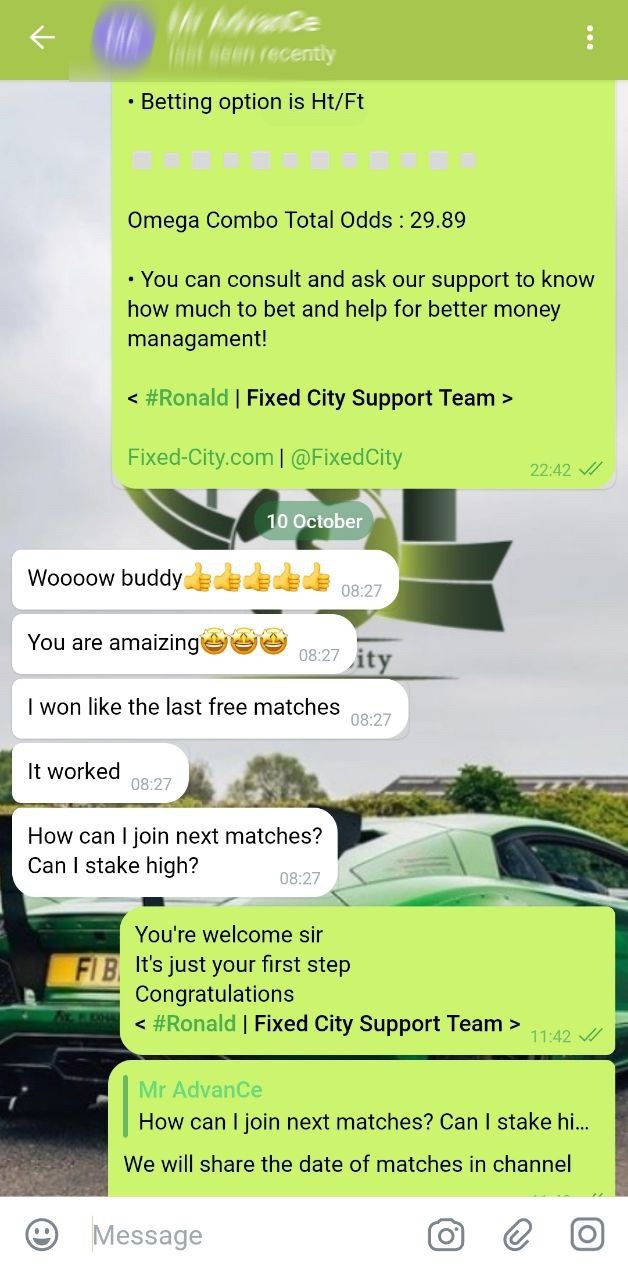Open the camera icon beside the paperclip
This screenshot has width=628, height=1280.
coord(446,1236)
